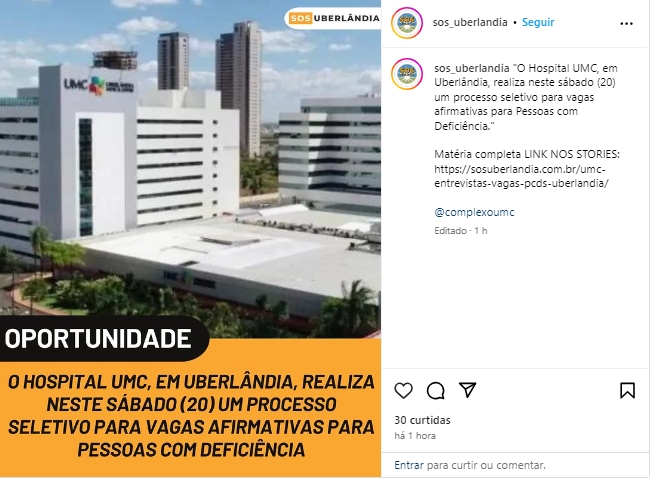Open the sos_uberlandia username in the header

click(468, 22)
